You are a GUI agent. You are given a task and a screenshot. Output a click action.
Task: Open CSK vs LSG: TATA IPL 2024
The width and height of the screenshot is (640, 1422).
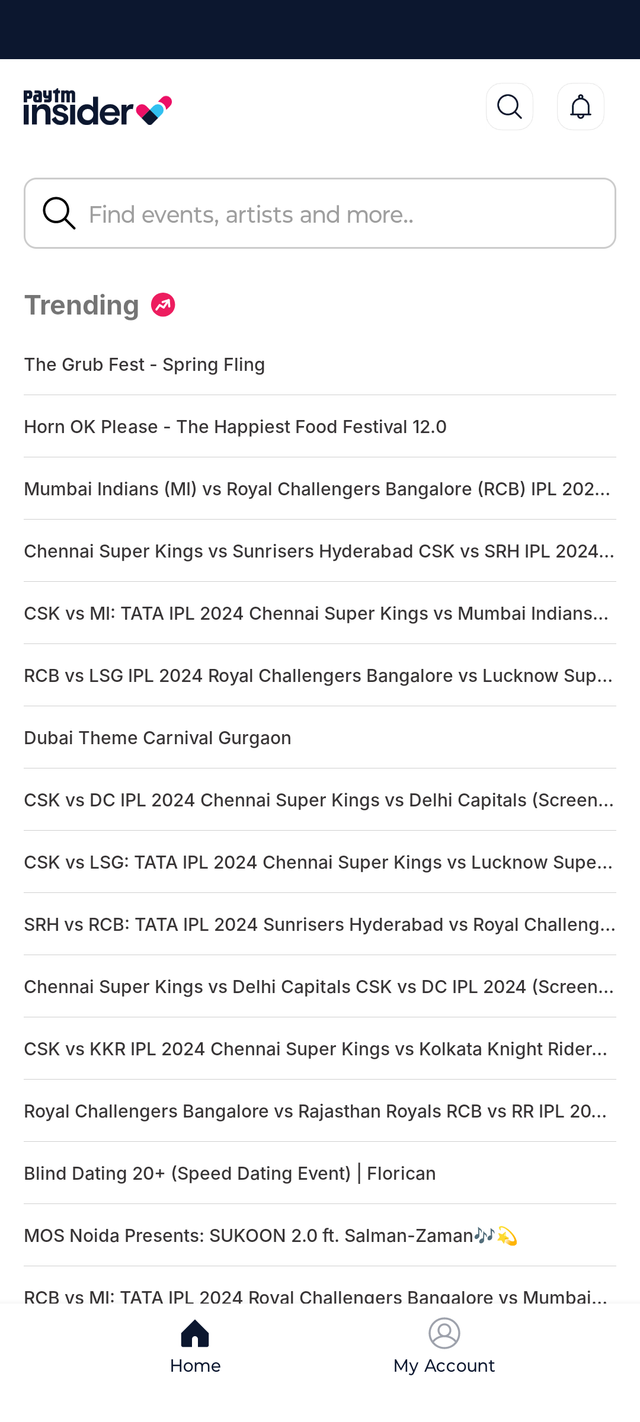coord(318,862)
